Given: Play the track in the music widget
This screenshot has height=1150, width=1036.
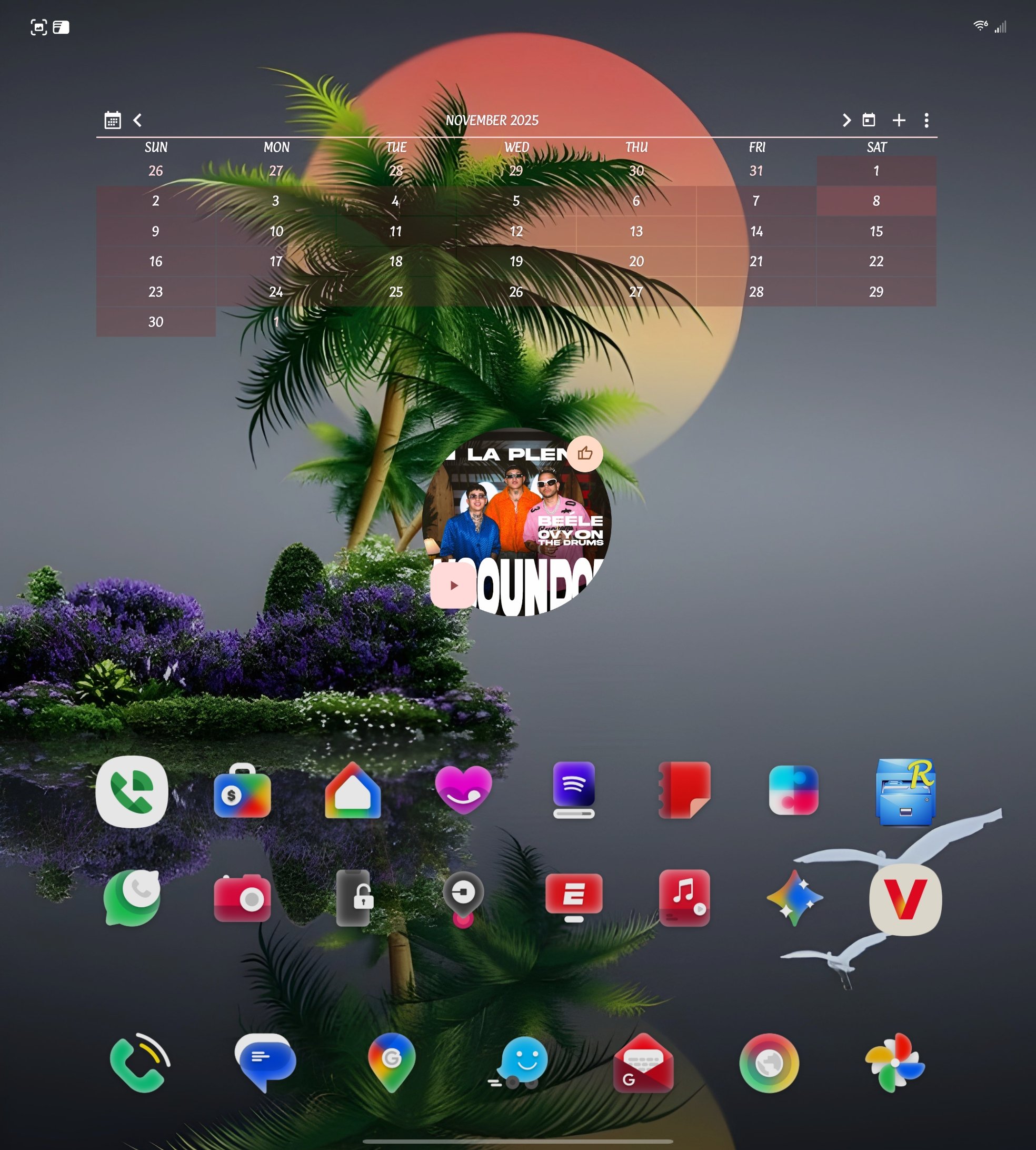Looking at the screenshot, I should 454,585.
